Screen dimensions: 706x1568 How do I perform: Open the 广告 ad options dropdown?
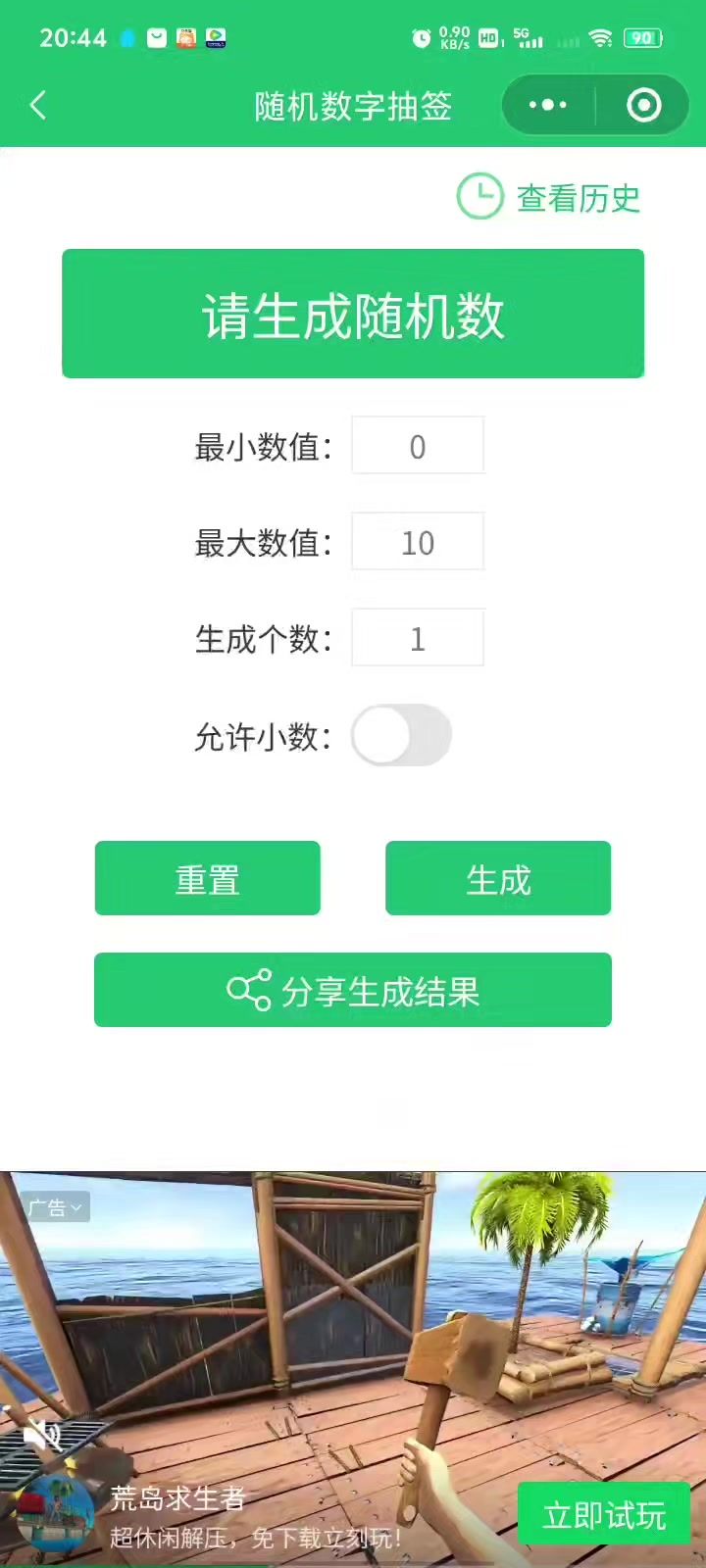[x=55, y=1207]
